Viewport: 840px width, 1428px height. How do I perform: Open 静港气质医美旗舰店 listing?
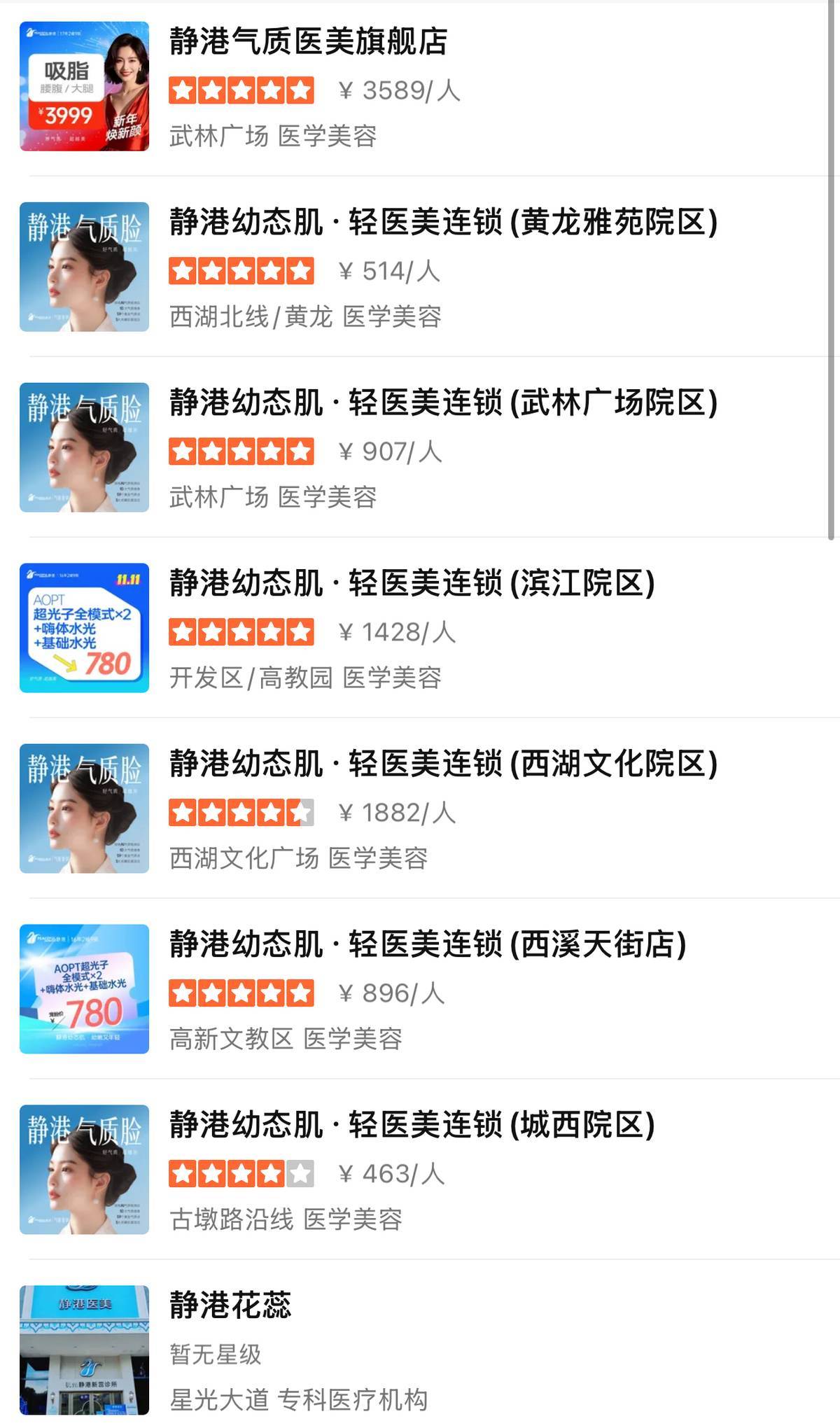(308, 42)
